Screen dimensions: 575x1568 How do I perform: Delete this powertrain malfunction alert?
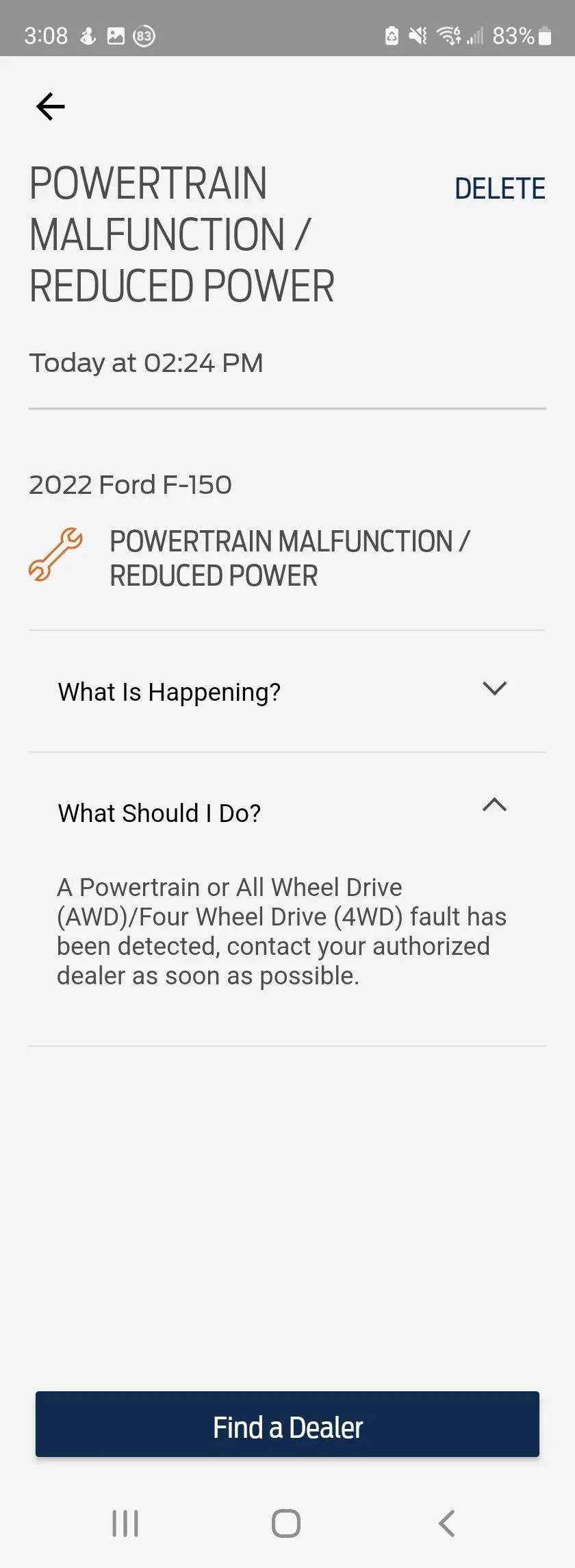pos(500,188)
